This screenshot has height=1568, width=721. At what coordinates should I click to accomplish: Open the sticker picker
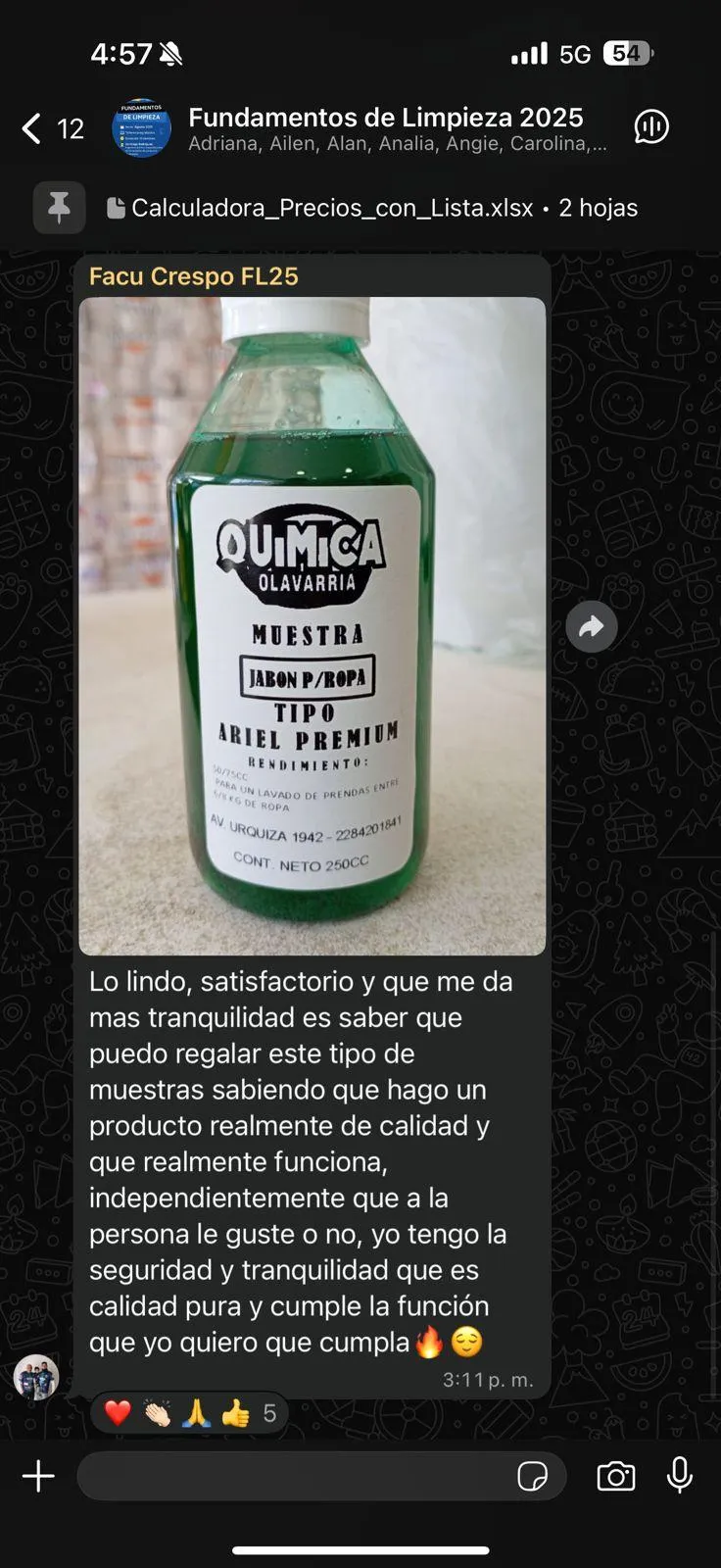(533, 1476)
